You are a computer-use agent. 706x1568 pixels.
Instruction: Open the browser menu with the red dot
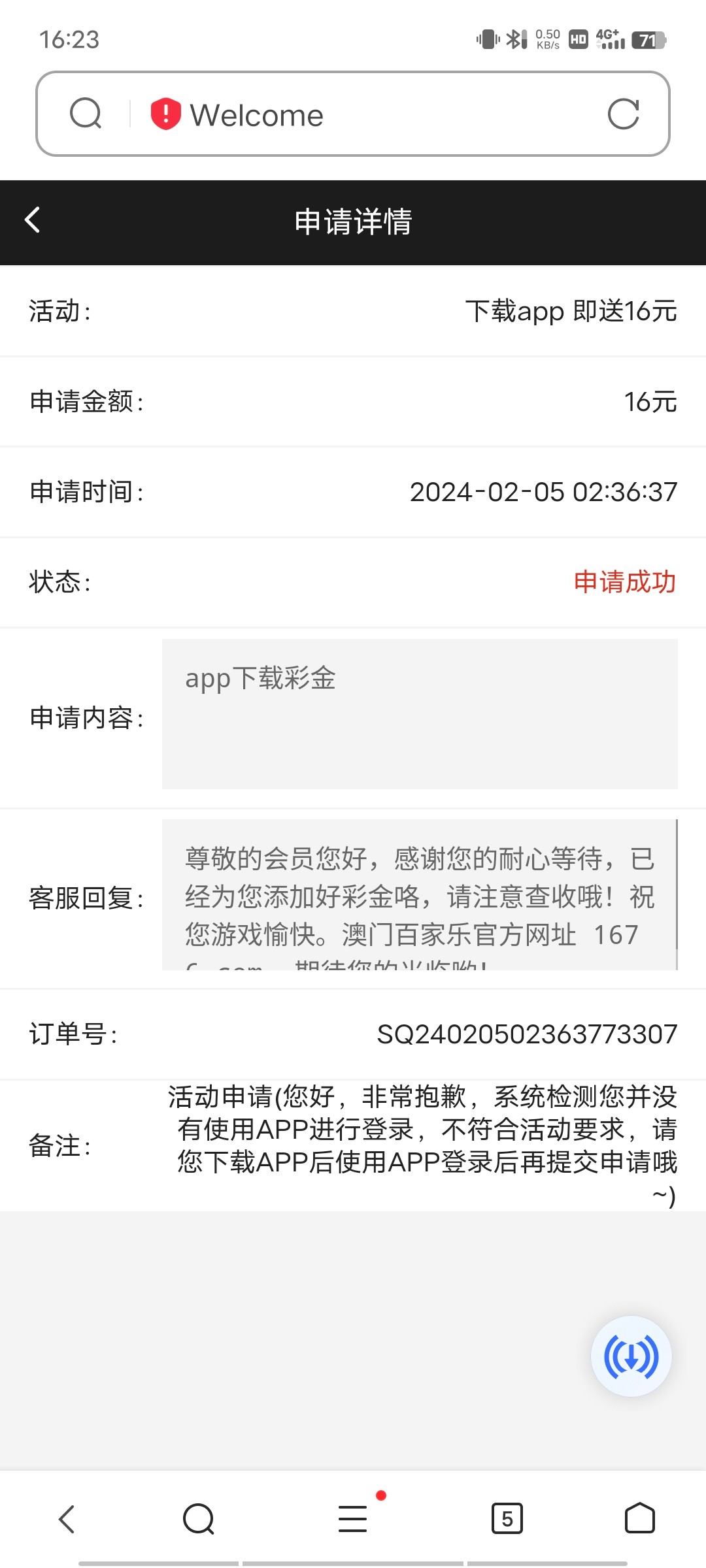pyautogui.click(x=353, y=1518)
